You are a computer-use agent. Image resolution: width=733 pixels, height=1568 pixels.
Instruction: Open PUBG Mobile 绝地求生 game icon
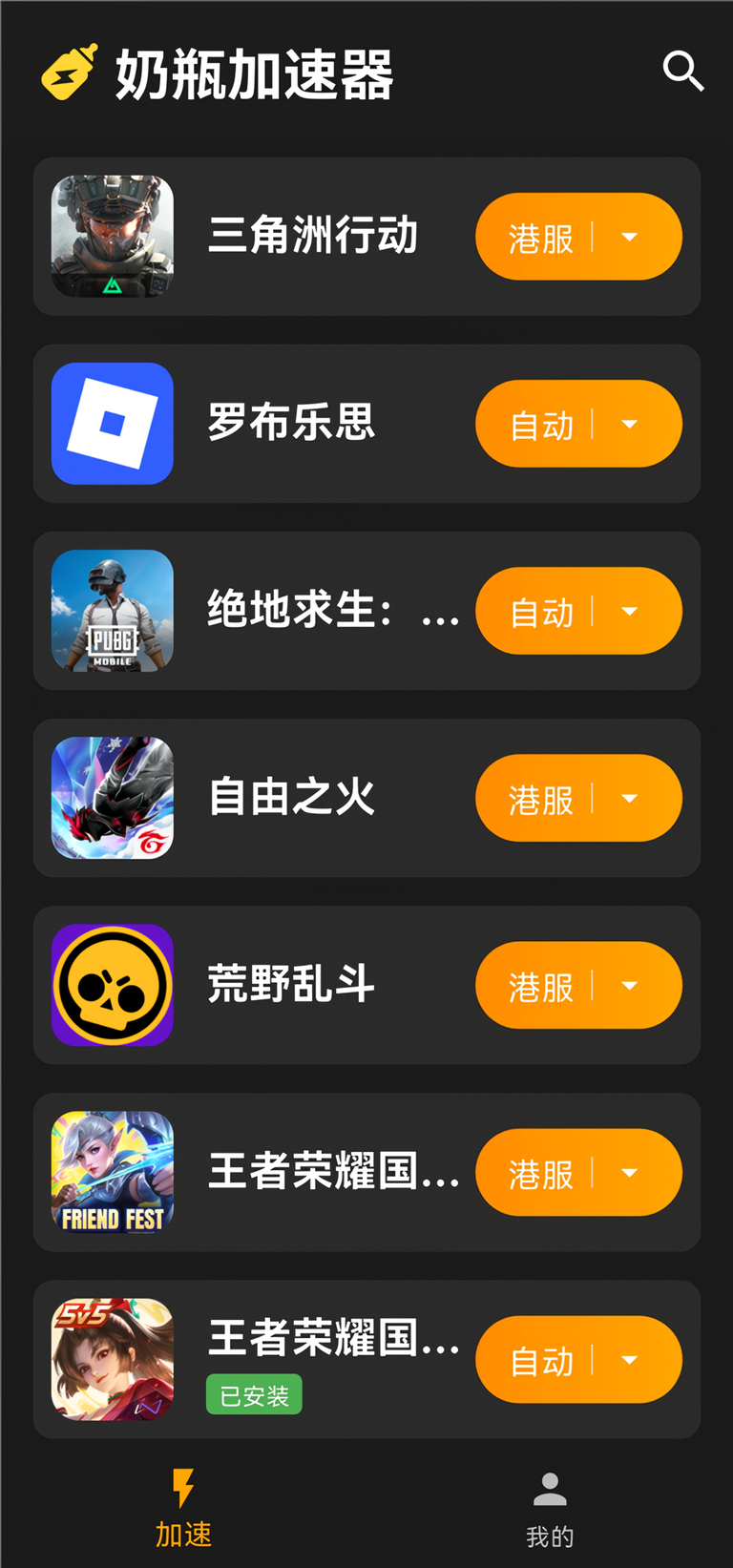point(112,611)
